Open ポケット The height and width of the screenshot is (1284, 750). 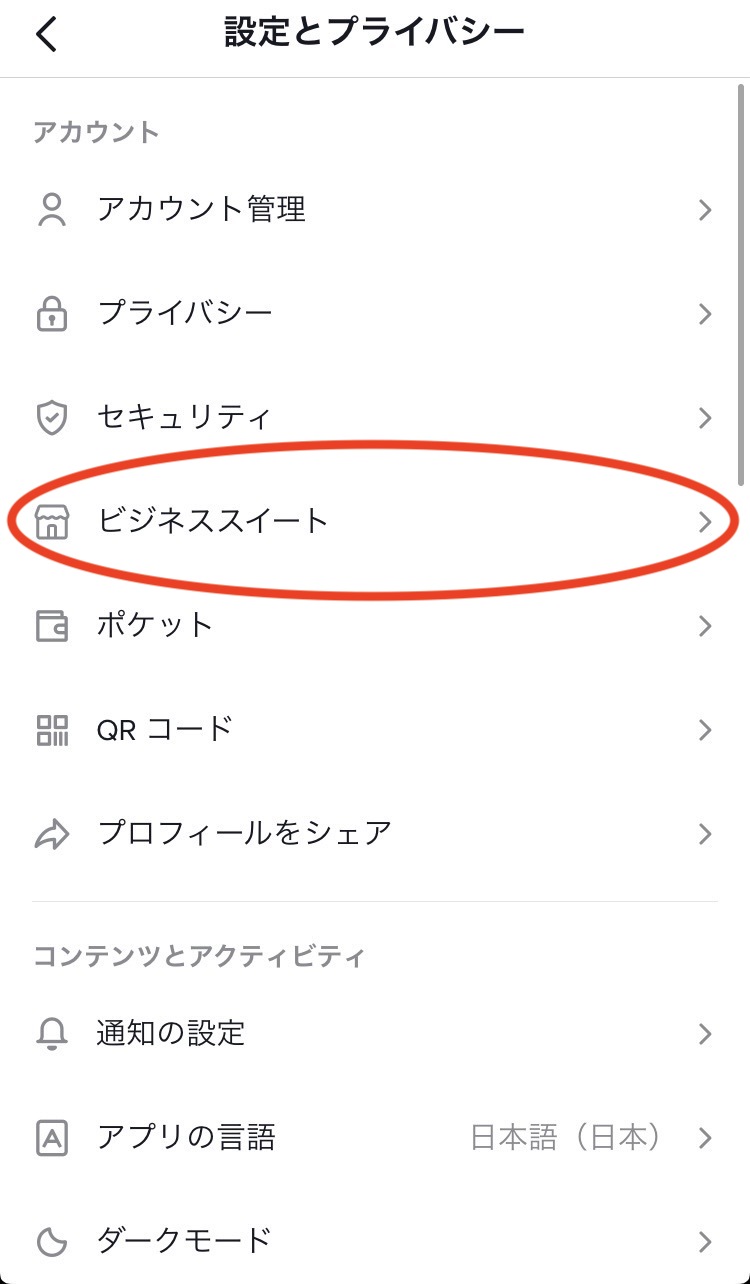click(374, 626)
